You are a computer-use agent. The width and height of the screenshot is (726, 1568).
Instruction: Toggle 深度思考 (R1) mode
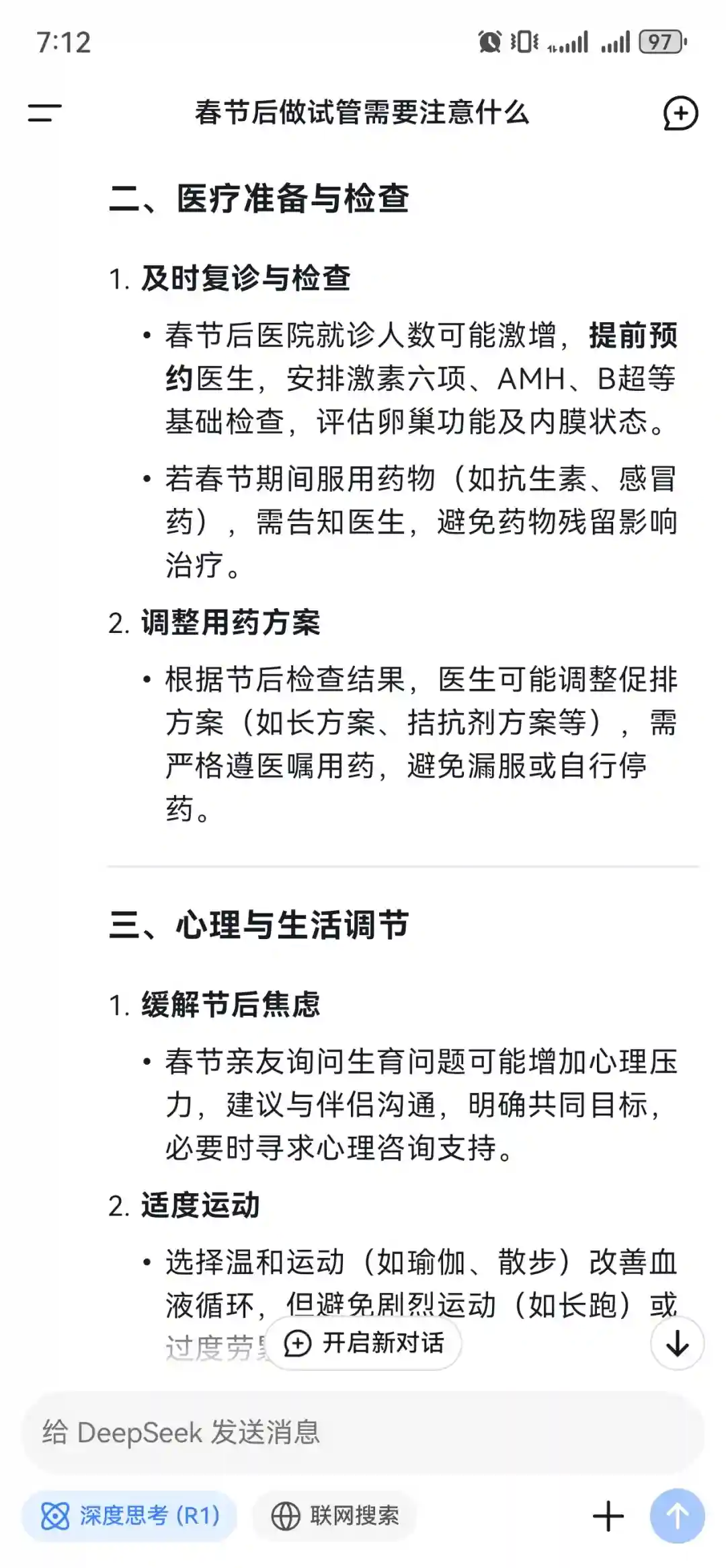[x=130, y=1516]
